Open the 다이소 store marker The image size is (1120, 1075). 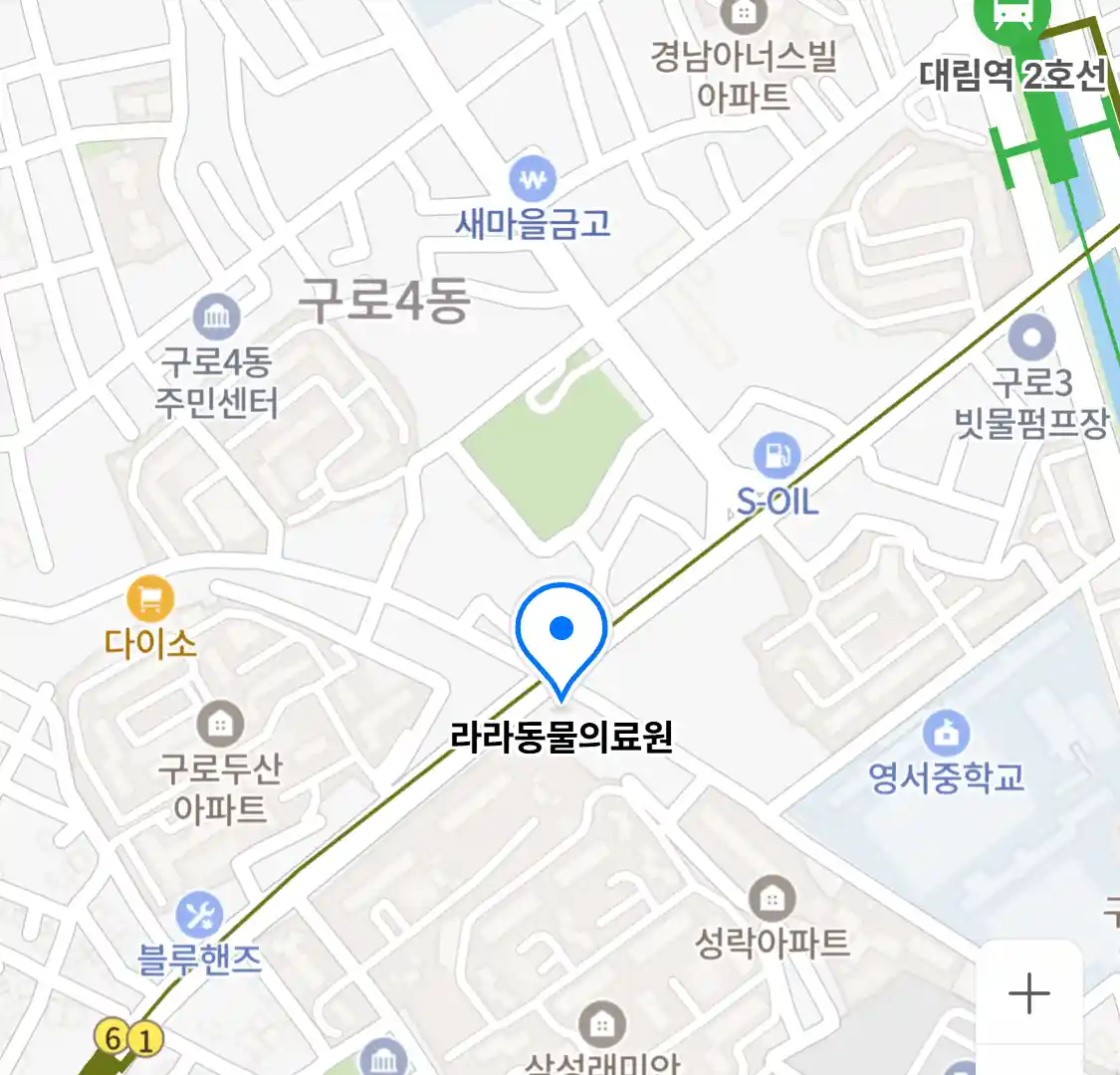[x=150, y=600]
